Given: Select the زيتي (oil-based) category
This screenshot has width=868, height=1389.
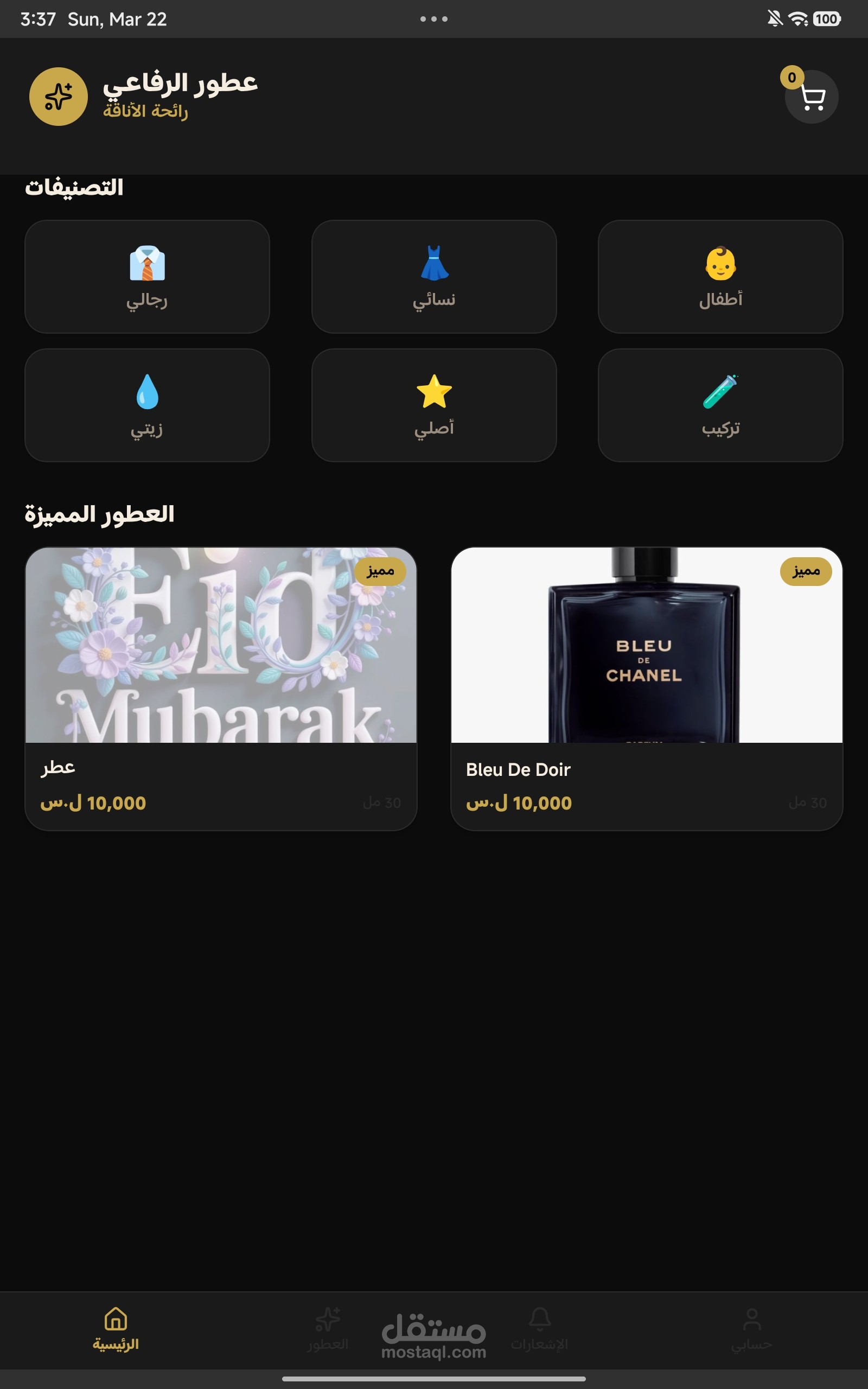Looking at the screenshot, I should pos(147,405).
